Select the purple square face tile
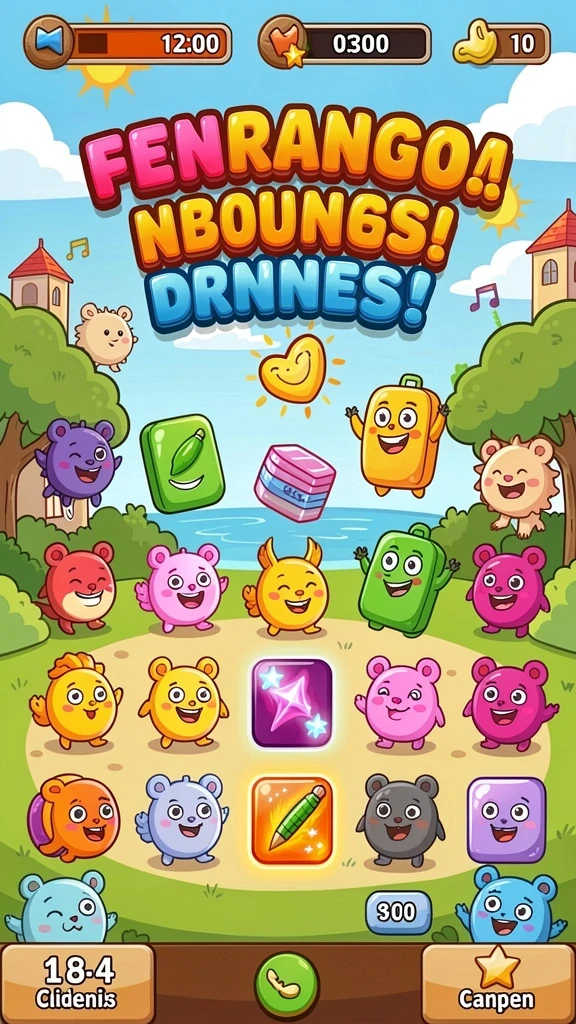576x1024 pixels. point(506,820)
